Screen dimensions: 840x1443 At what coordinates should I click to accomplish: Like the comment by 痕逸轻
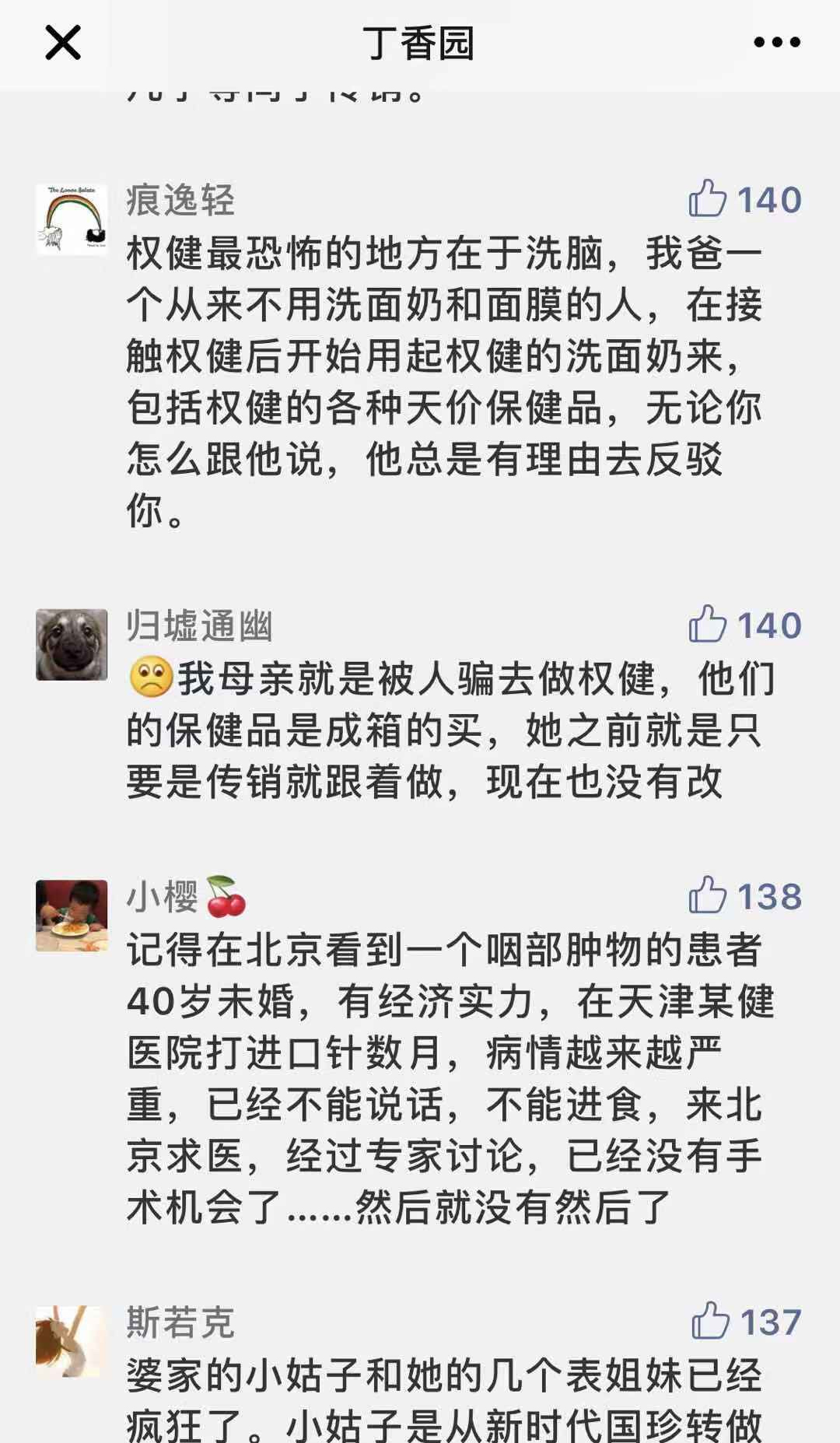click(707, 199)
